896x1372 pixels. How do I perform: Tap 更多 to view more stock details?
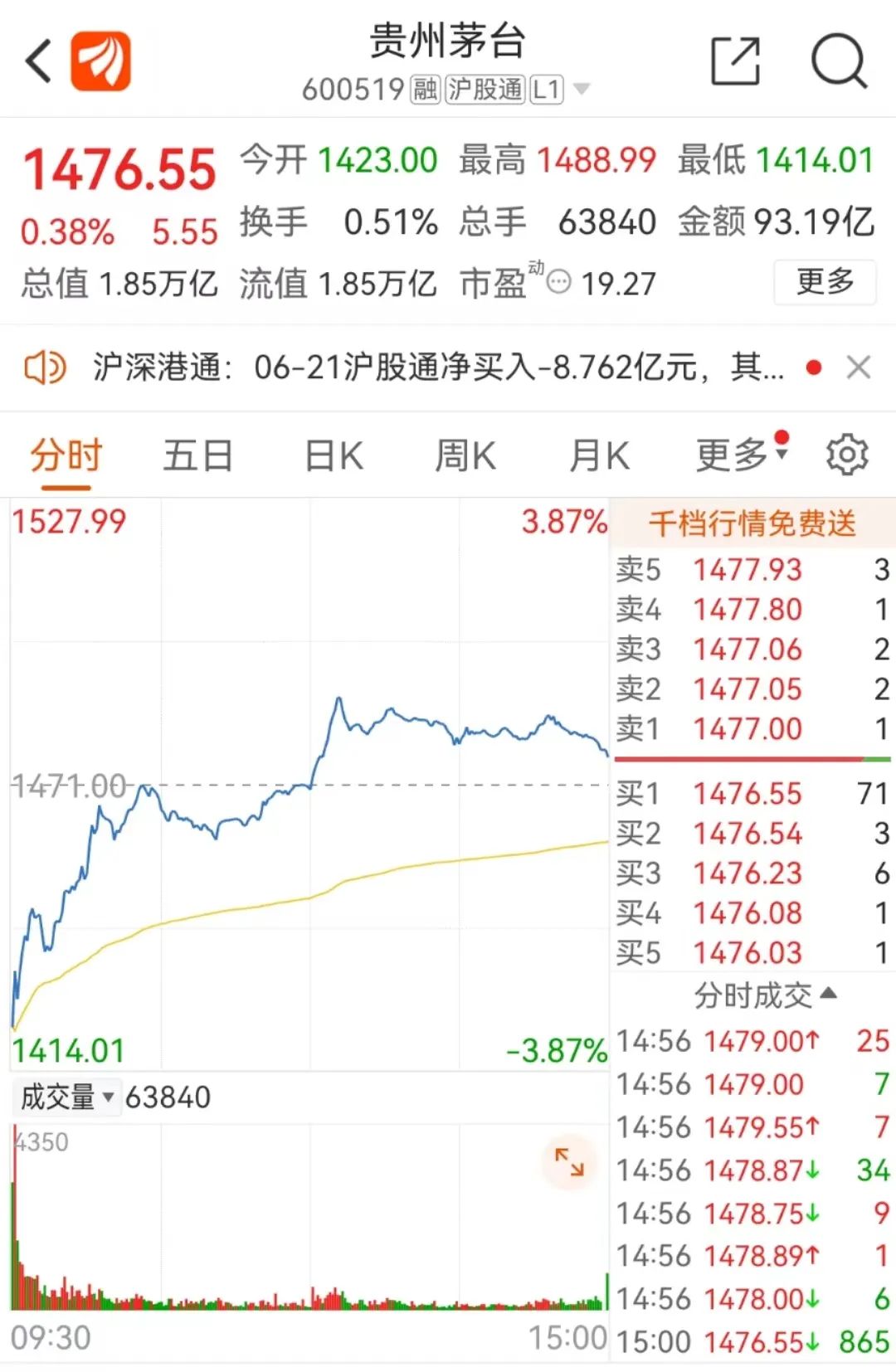(x=824, y=283)
